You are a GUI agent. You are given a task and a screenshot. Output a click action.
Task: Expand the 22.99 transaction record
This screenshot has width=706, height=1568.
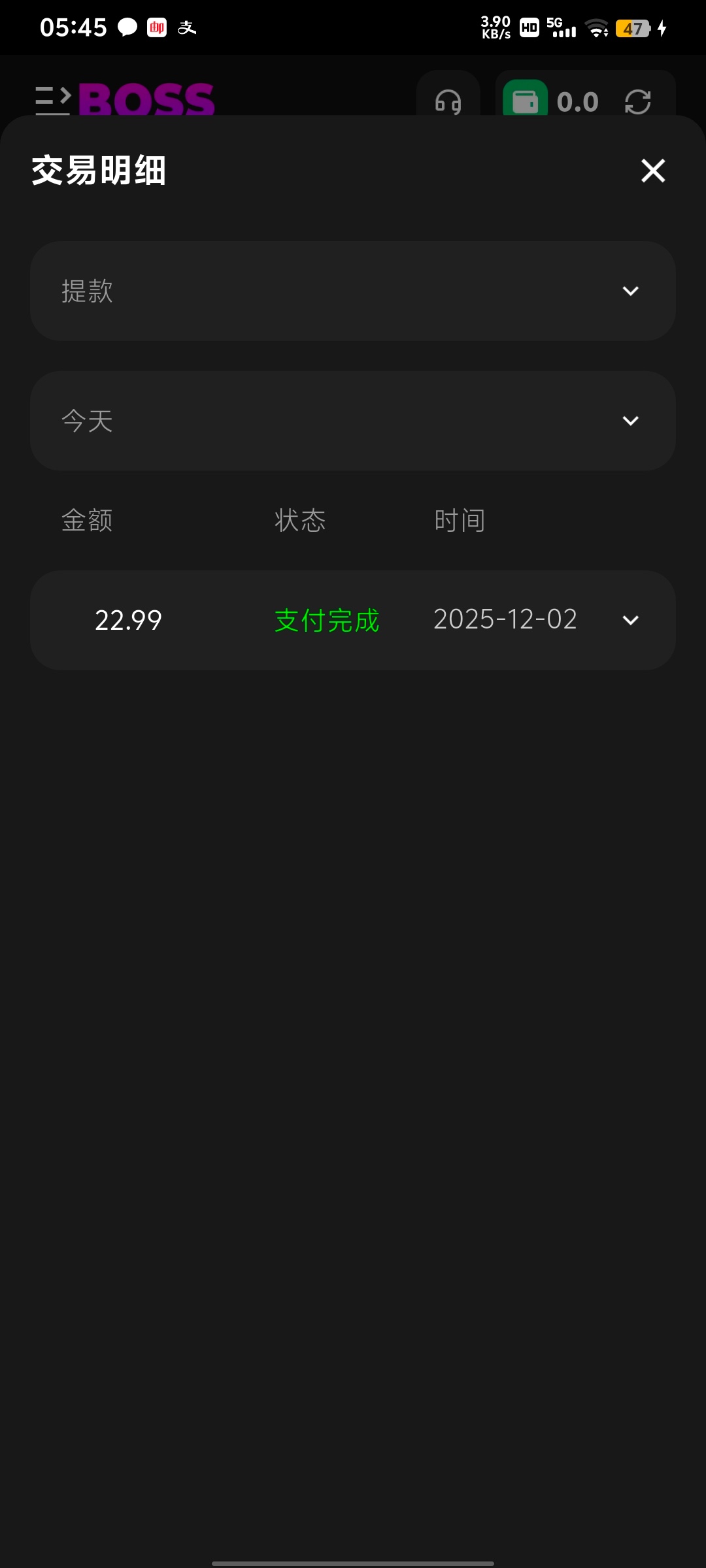630,620
